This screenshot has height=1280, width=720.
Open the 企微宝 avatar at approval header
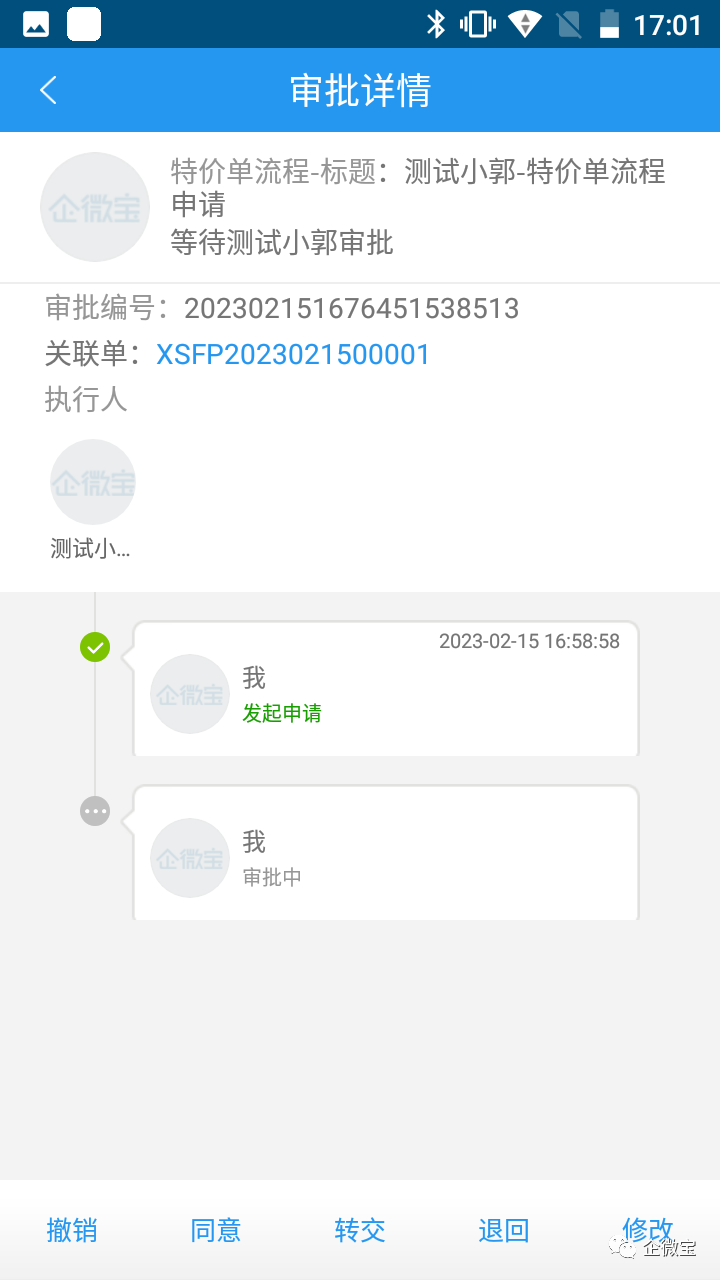coord(94,207)
